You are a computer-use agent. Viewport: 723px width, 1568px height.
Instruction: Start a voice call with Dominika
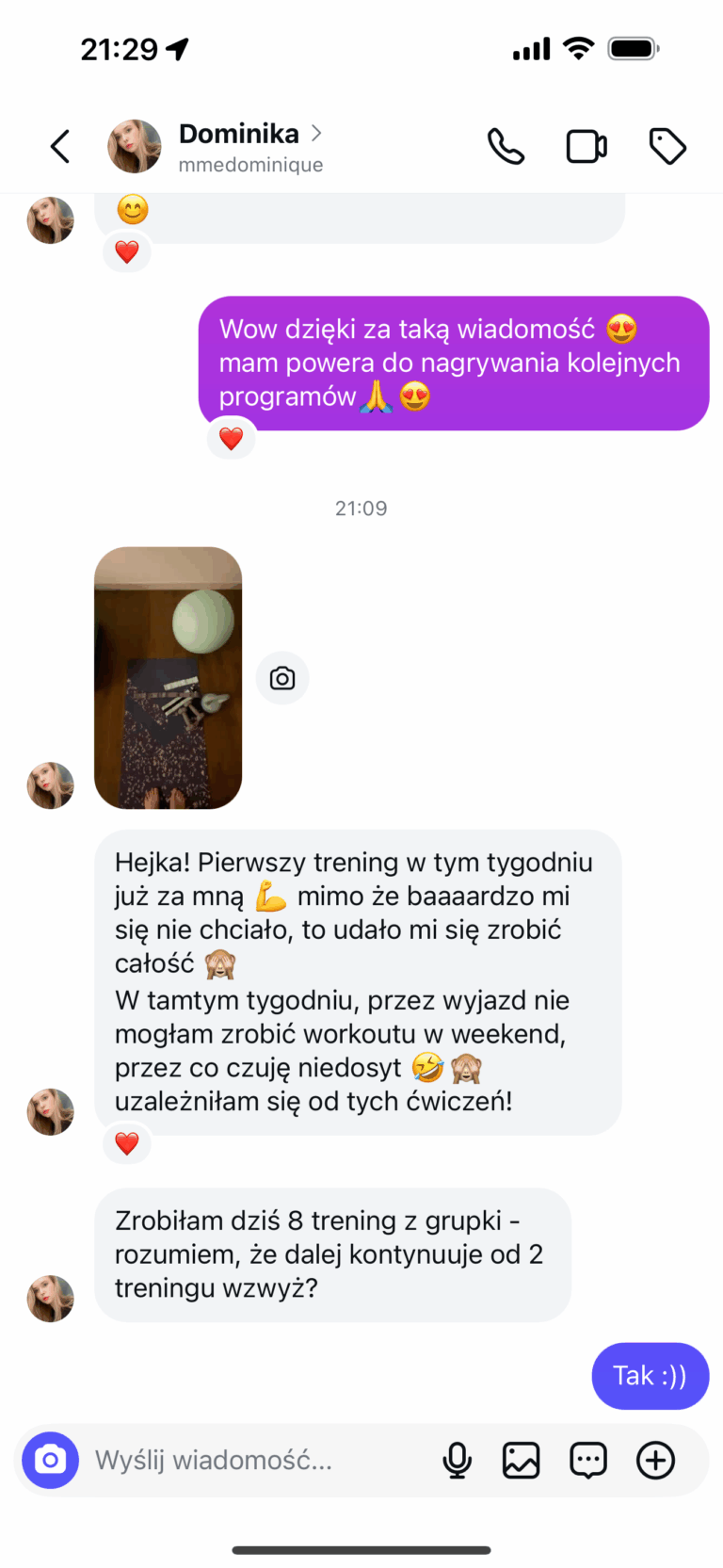pyautogui.click(x=506, y=146)
